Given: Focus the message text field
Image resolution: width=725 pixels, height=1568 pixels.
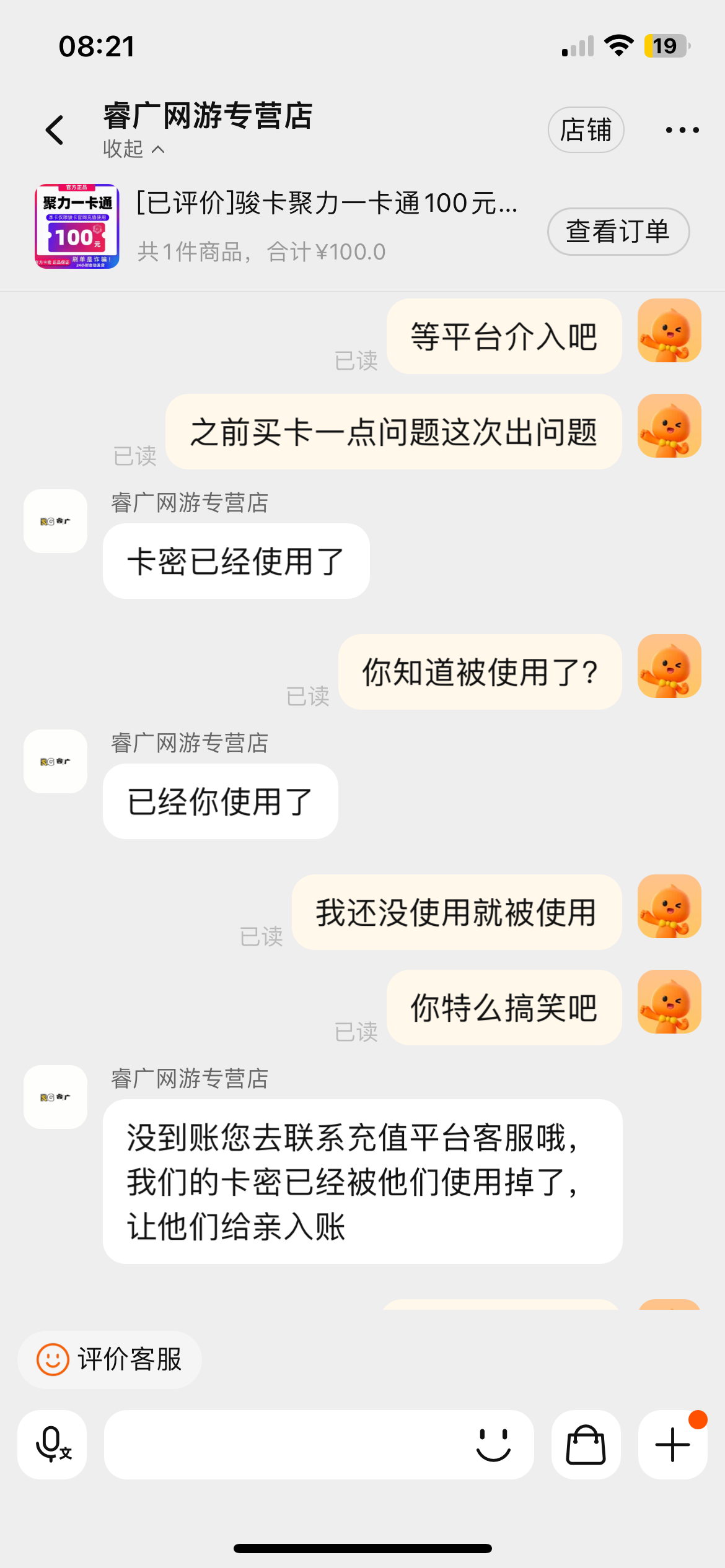Looking at the screenshot, I should (x=285, y=1444).
